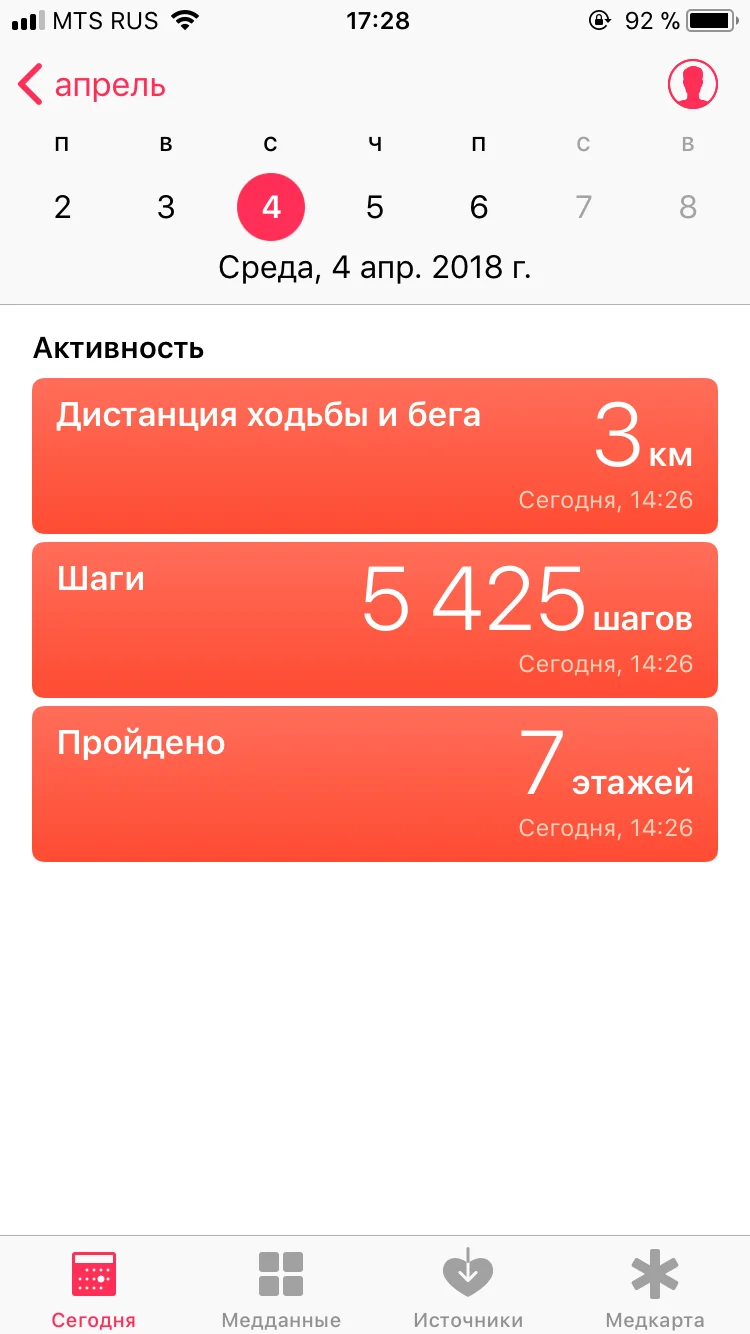Tap the Сегодня tab
This screenshot has height=1334, width=750.
click(x=94, y=1288)
